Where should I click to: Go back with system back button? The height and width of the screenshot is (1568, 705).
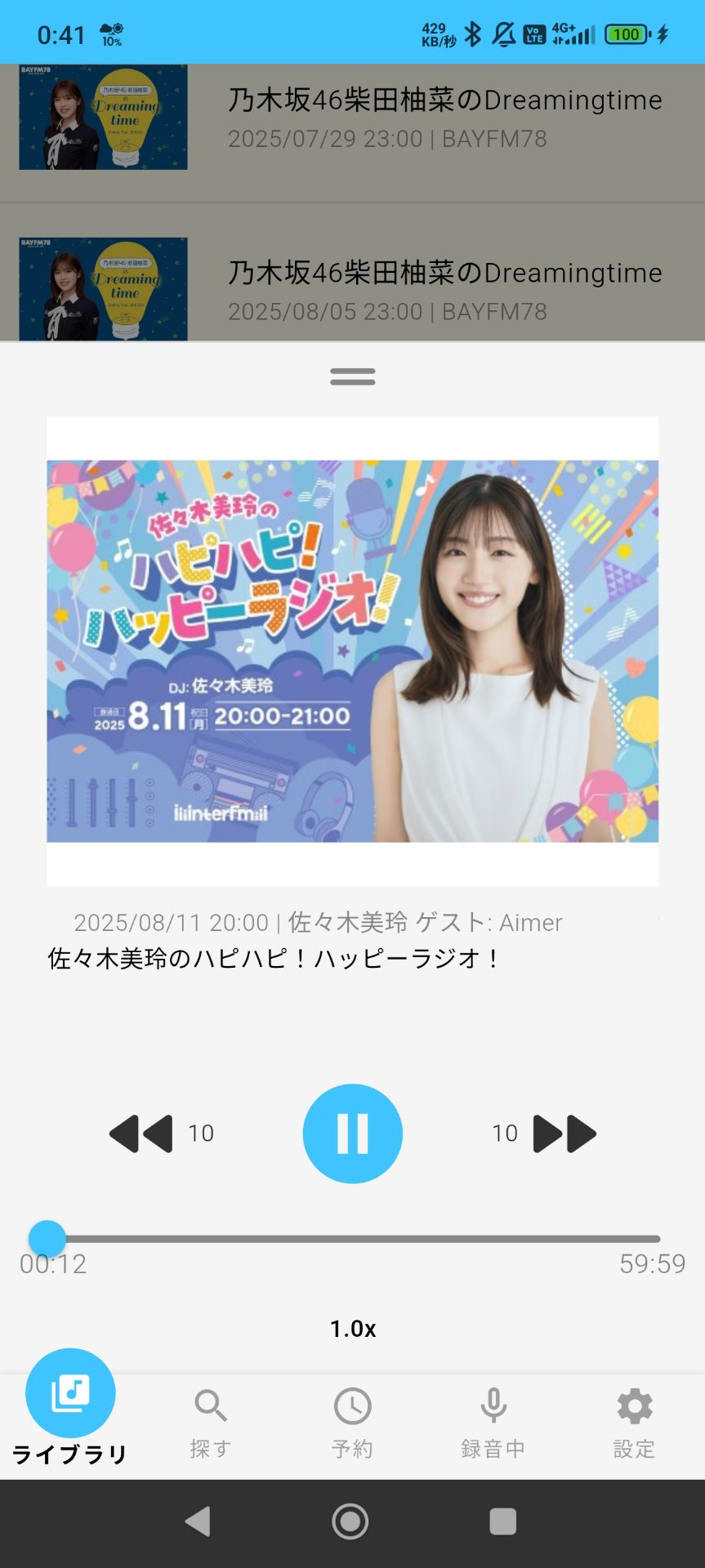coord(199,1521)
